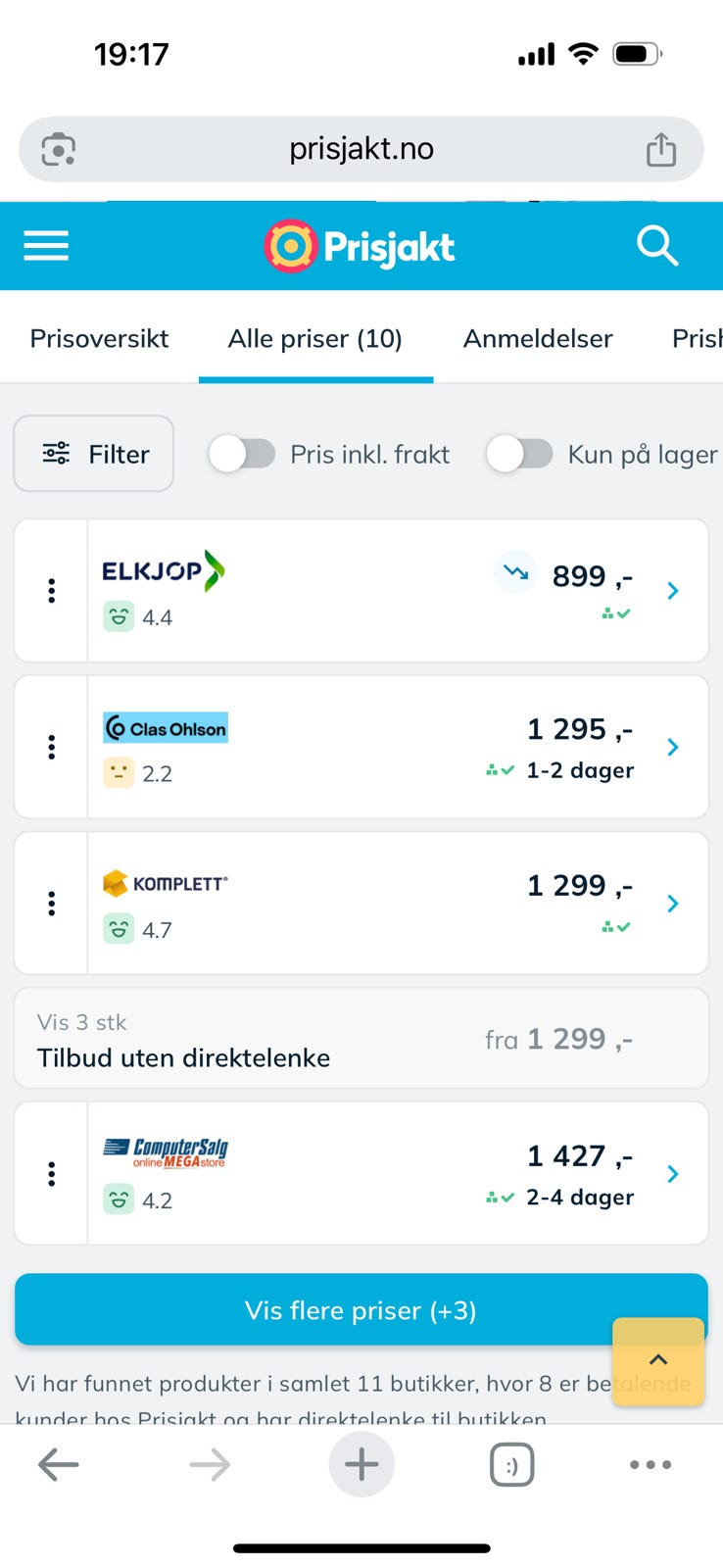This screenshot has height=1568, width=723.
Task: Open more options for Komplett
Action: pyautogui.click(x=52, y=904)
